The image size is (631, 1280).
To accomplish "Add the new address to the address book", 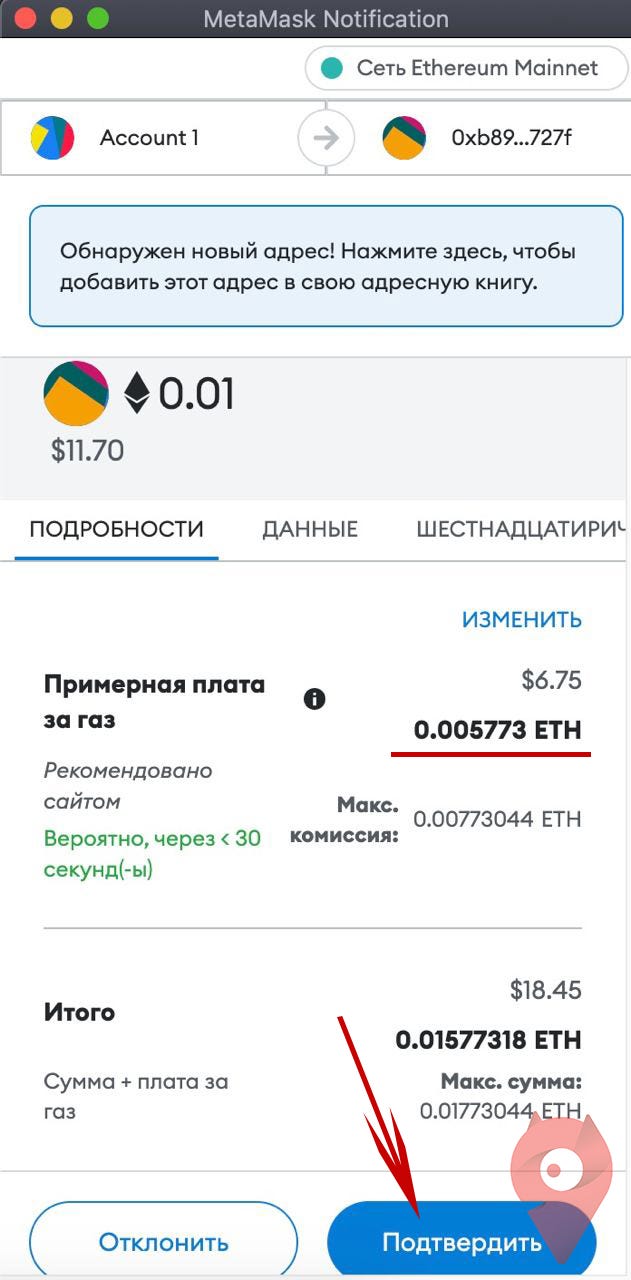I will point(325,266).
